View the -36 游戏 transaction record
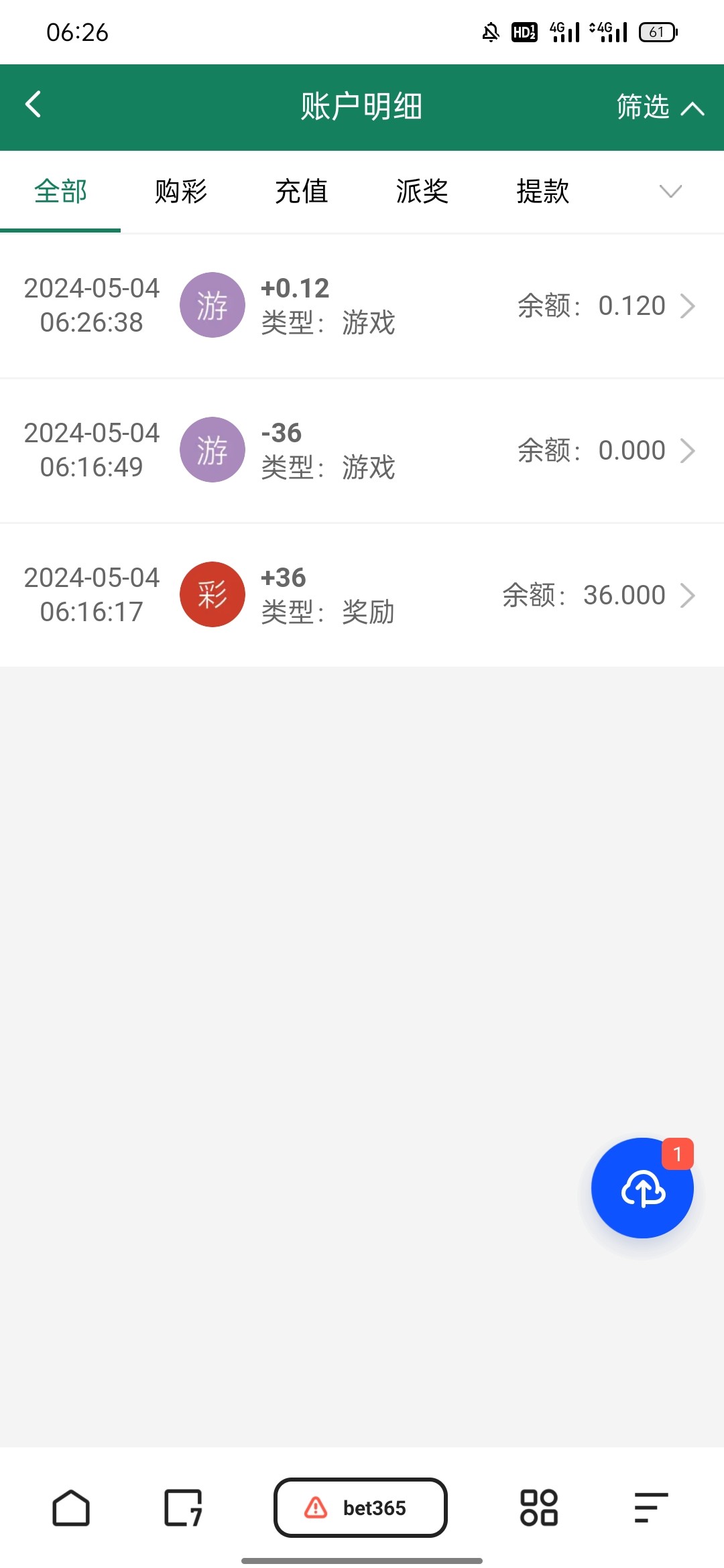The width and height of the screenshot is (724, 1568). coord(362,450)
